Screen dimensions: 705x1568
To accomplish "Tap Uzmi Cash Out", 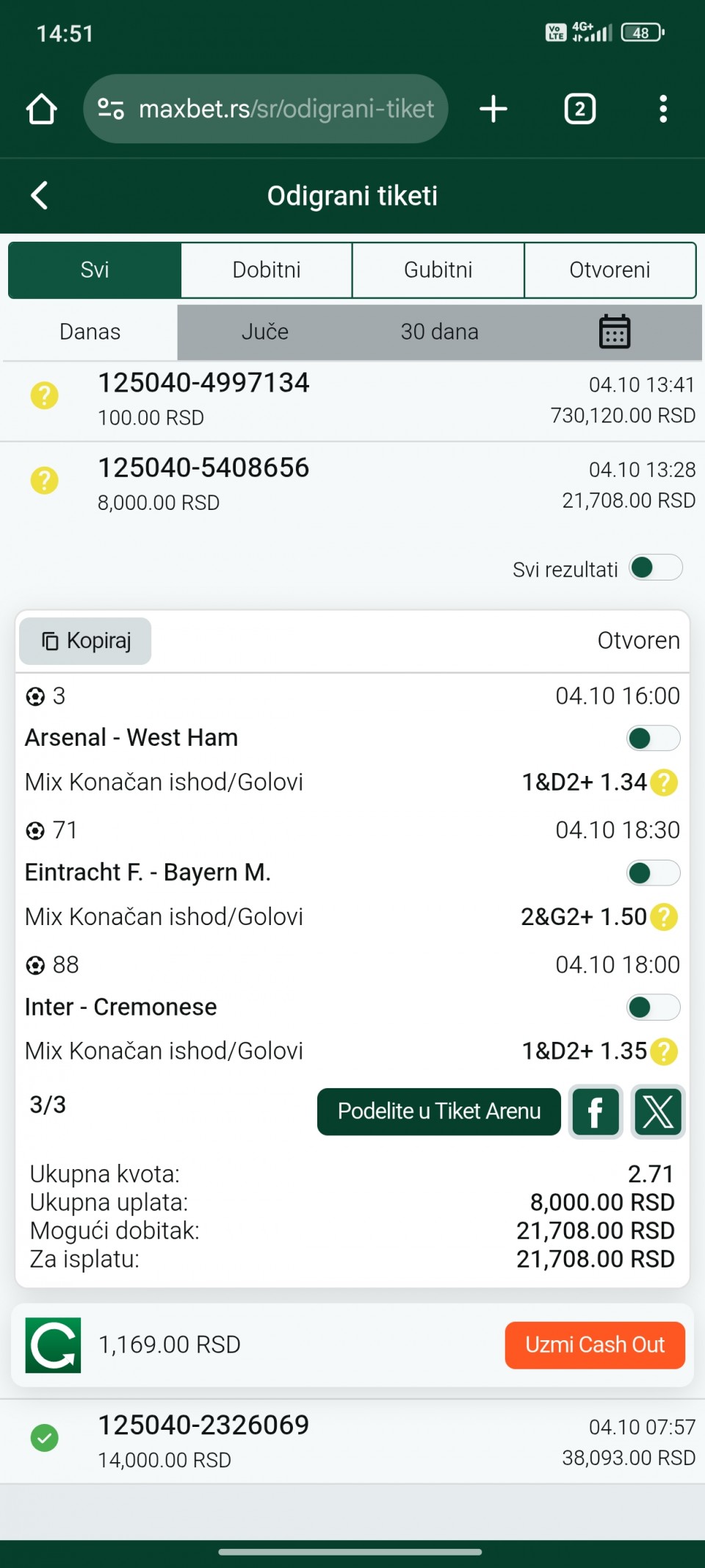I will click(x=595, y=1345).
